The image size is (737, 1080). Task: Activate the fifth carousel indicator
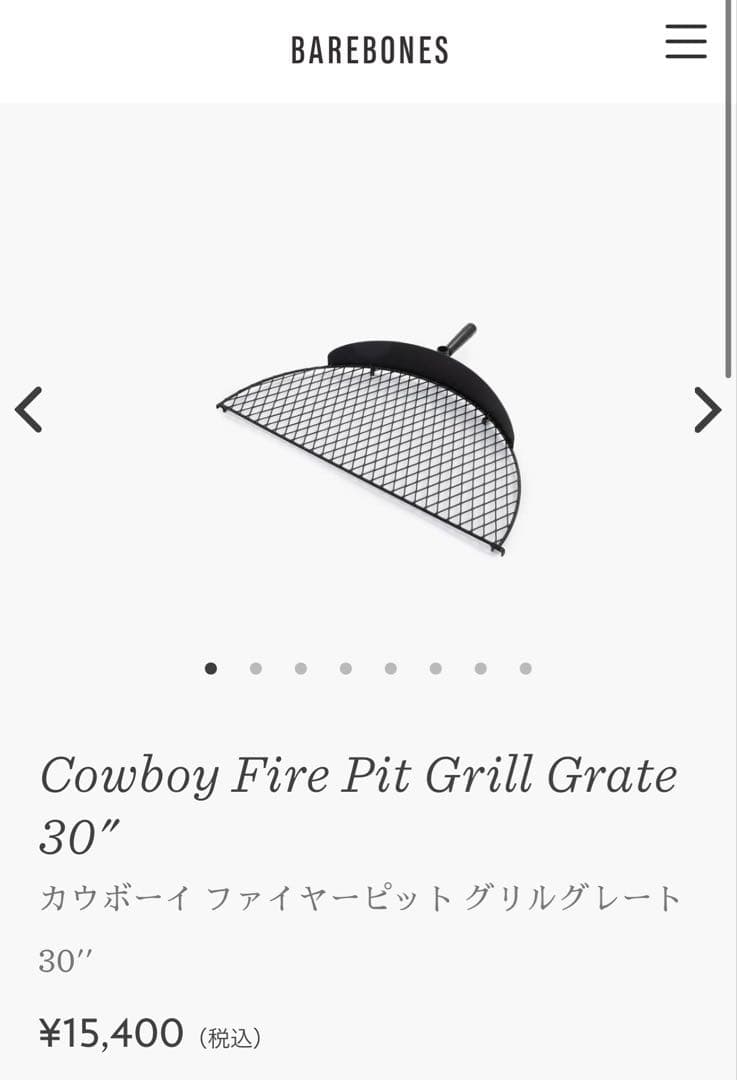click(x=390, y=668)
